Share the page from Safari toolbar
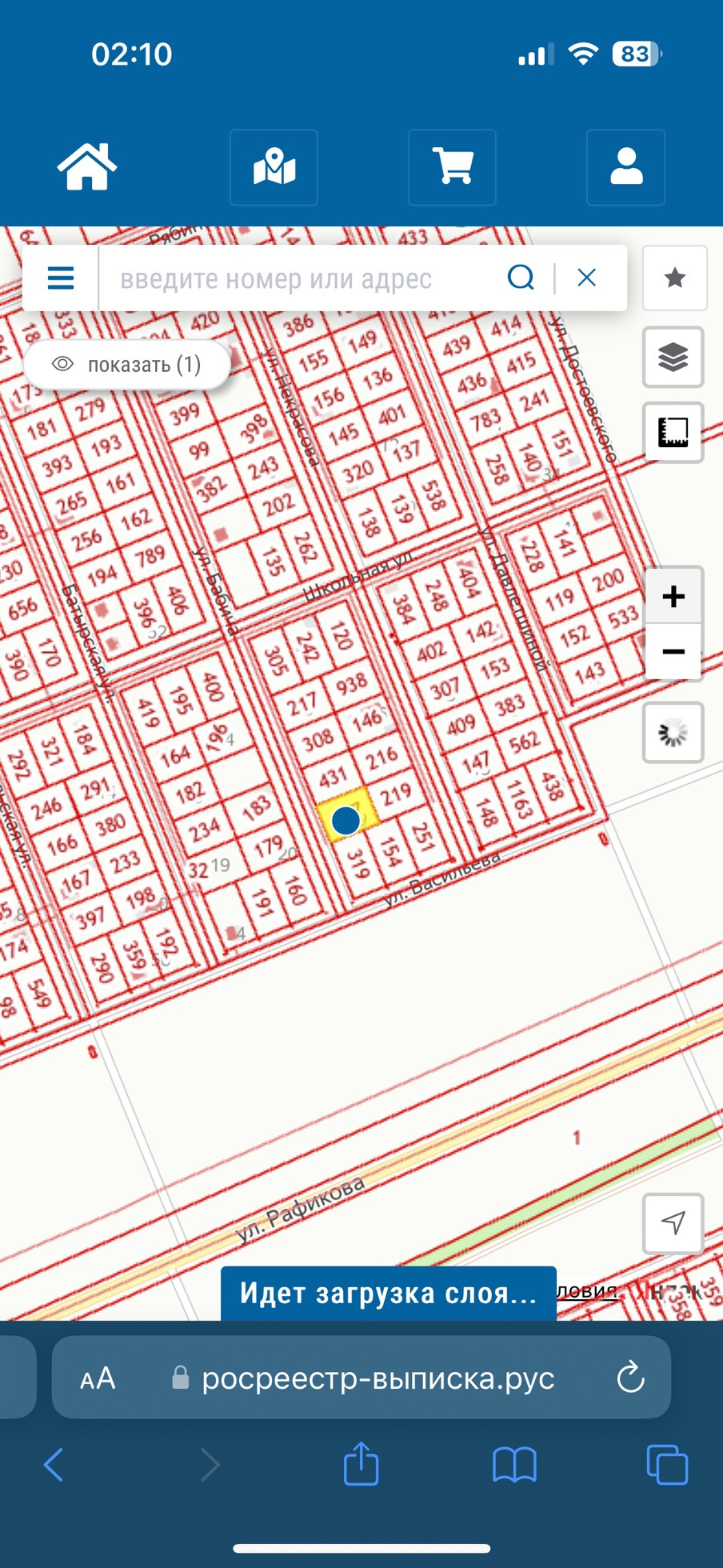 pyautogui.click(x=361, y=1464)
